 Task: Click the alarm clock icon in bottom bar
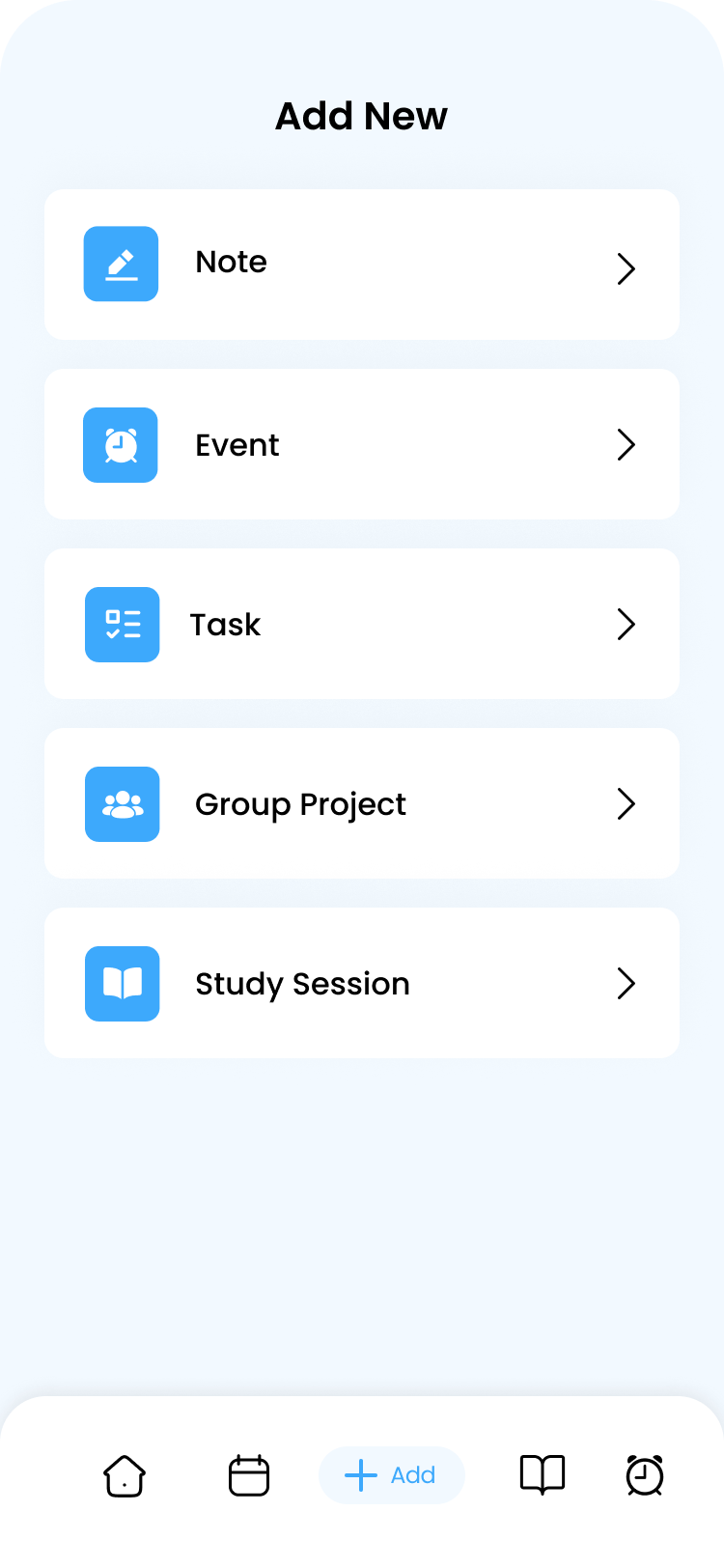645,1475
